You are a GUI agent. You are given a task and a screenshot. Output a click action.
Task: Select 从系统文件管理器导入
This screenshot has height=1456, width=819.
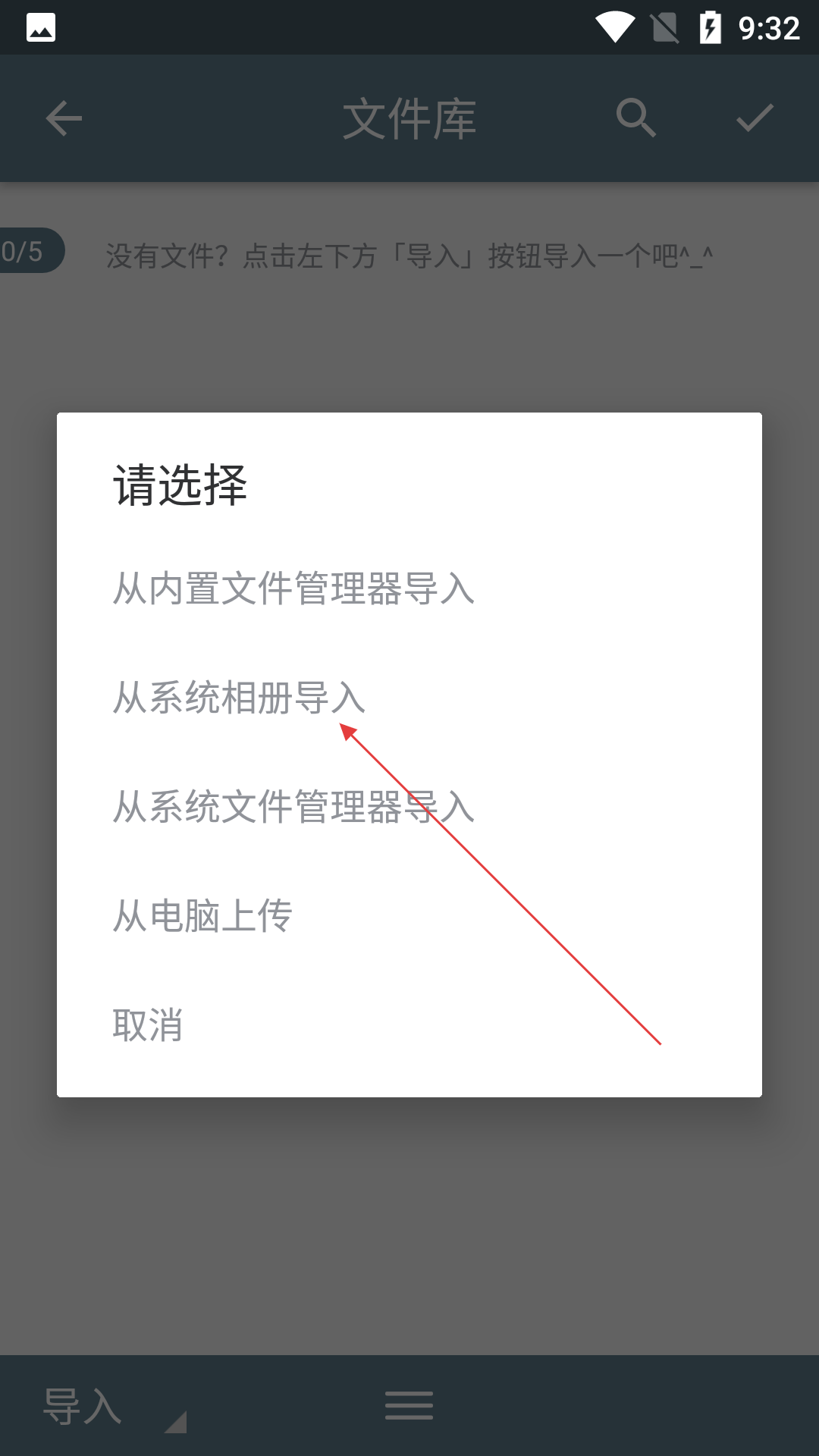point(409,807)
